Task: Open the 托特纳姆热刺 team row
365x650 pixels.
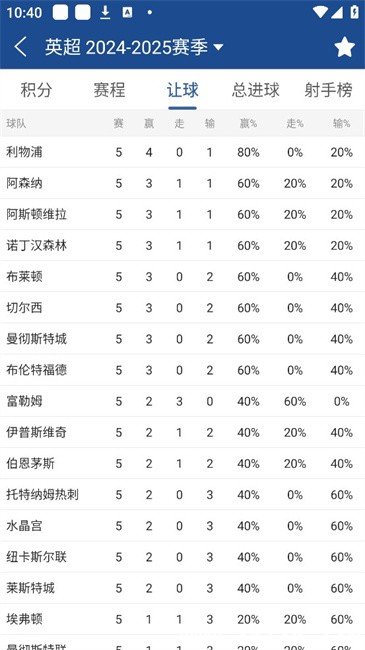Action: [182, 495]
